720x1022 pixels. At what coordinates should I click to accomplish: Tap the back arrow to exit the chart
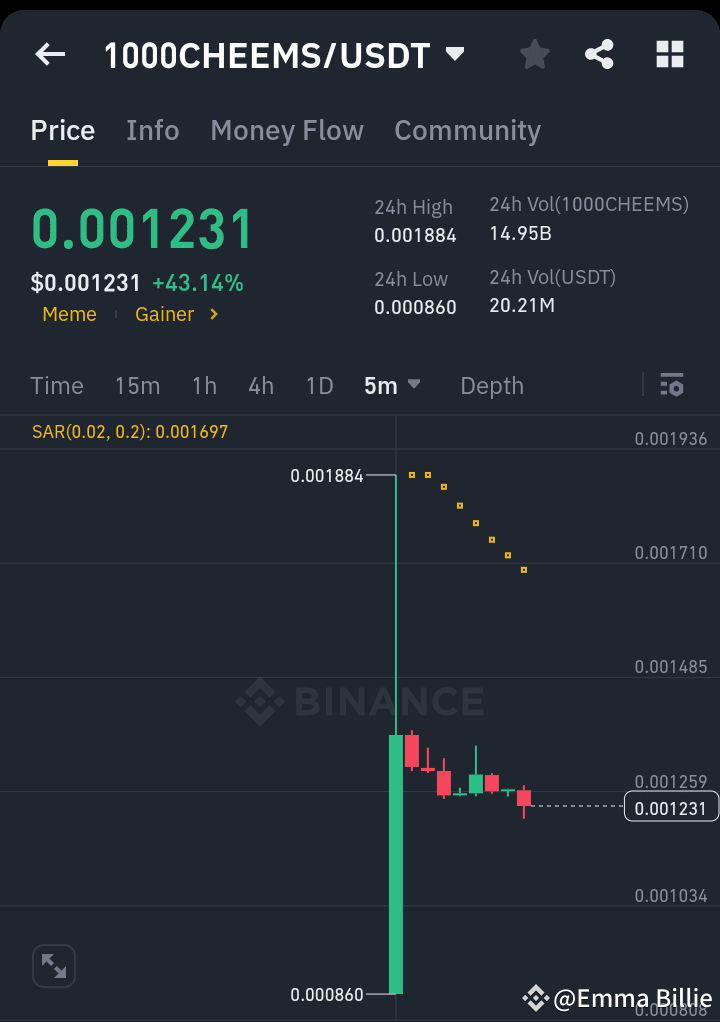[49, 54]
